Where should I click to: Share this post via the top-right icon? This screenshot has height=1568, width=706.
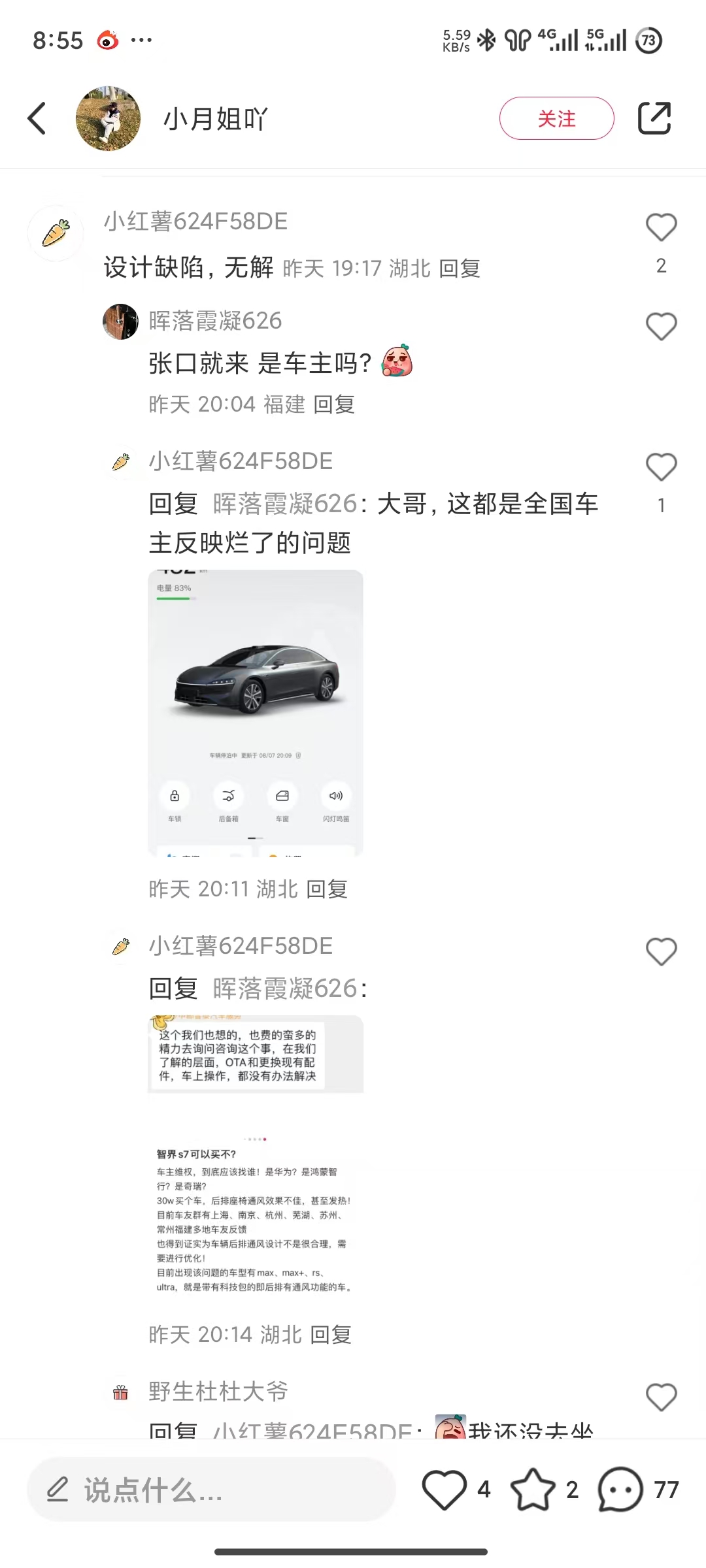pos(654,118)
